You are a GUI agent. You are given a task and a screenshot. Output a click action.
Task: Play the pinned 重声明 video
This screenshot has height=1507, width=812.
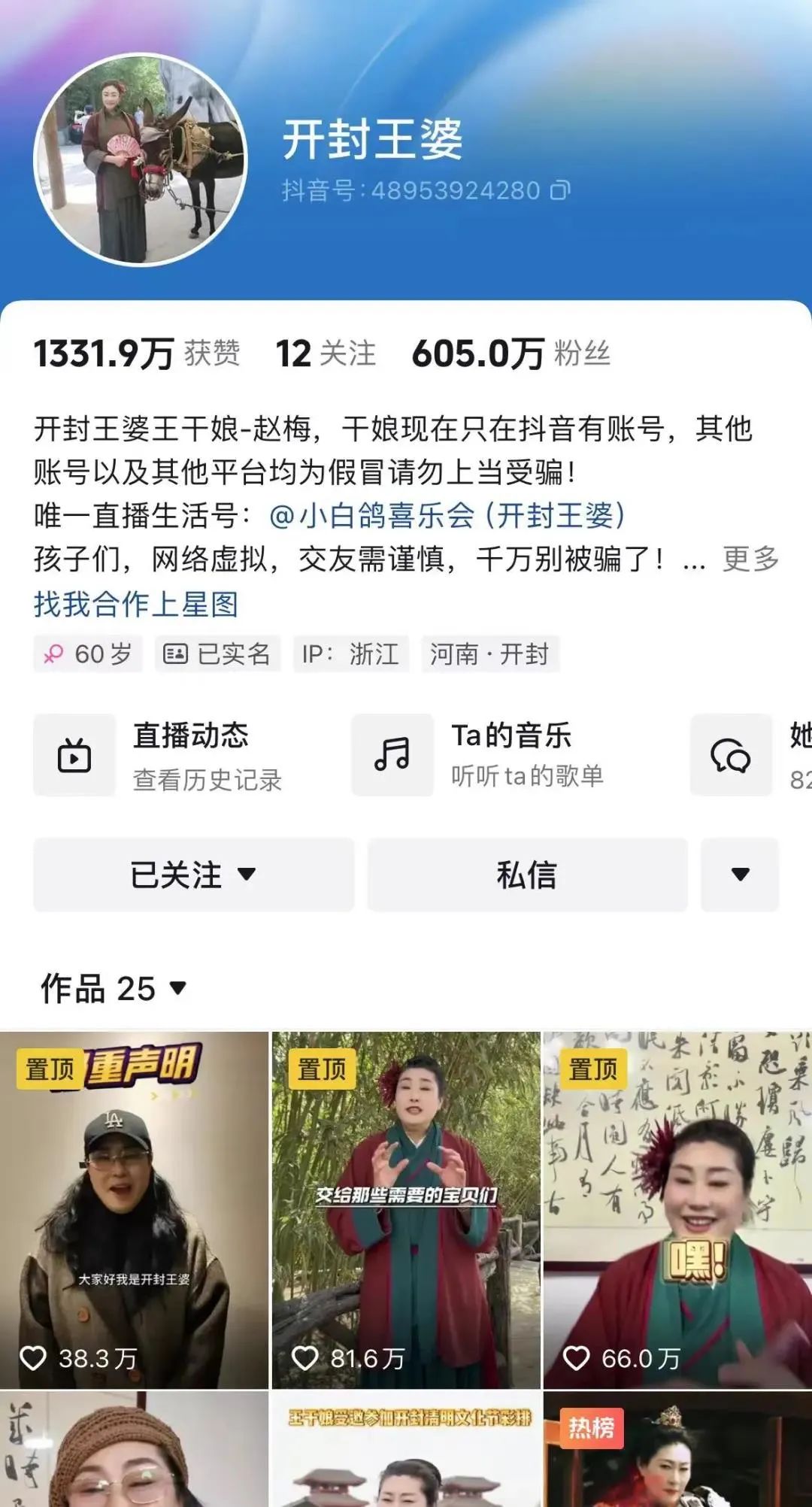pos(134,1211)
